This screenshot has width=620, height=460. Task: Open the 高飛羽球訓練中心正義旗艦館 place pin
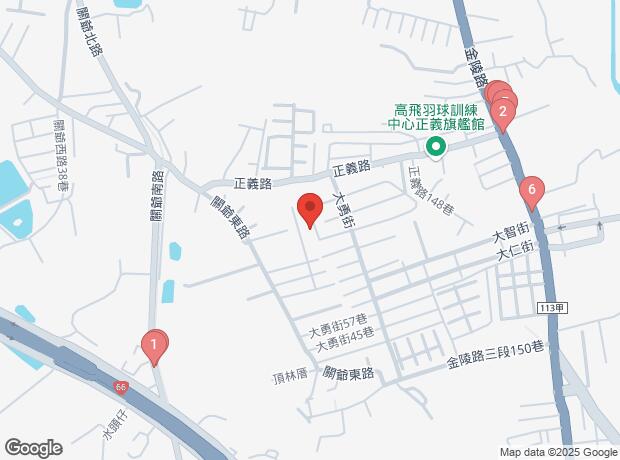coord(436,148)
